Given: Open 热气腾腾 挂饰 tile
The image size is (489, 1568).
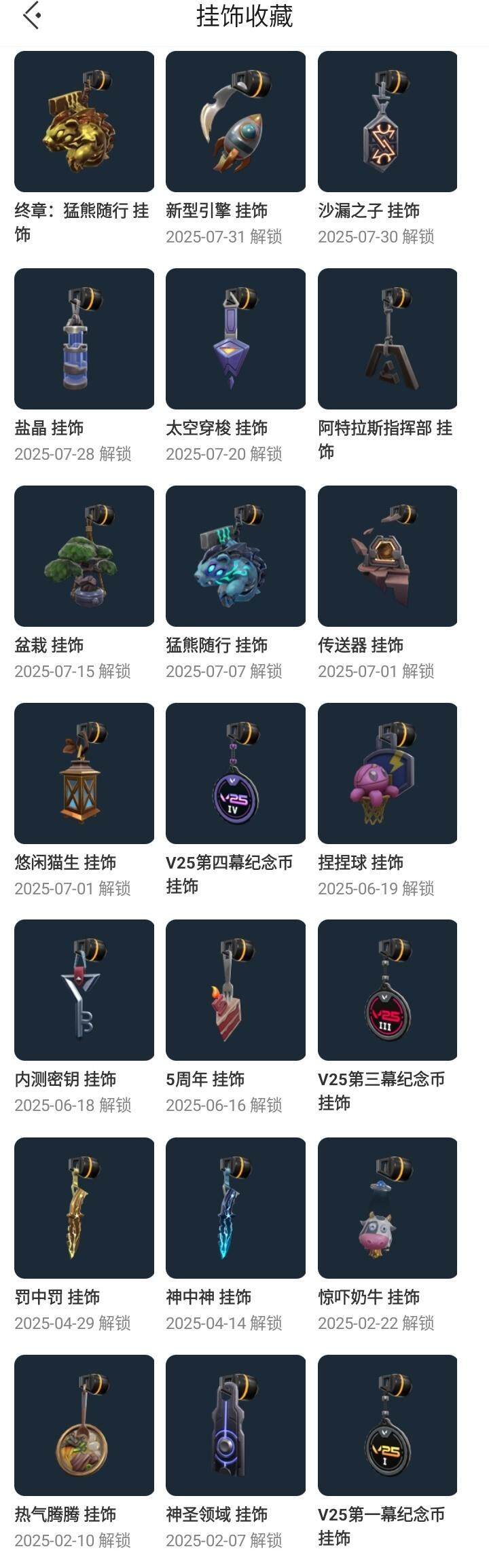Looking at the screenshot, I should click(84, 1425).
